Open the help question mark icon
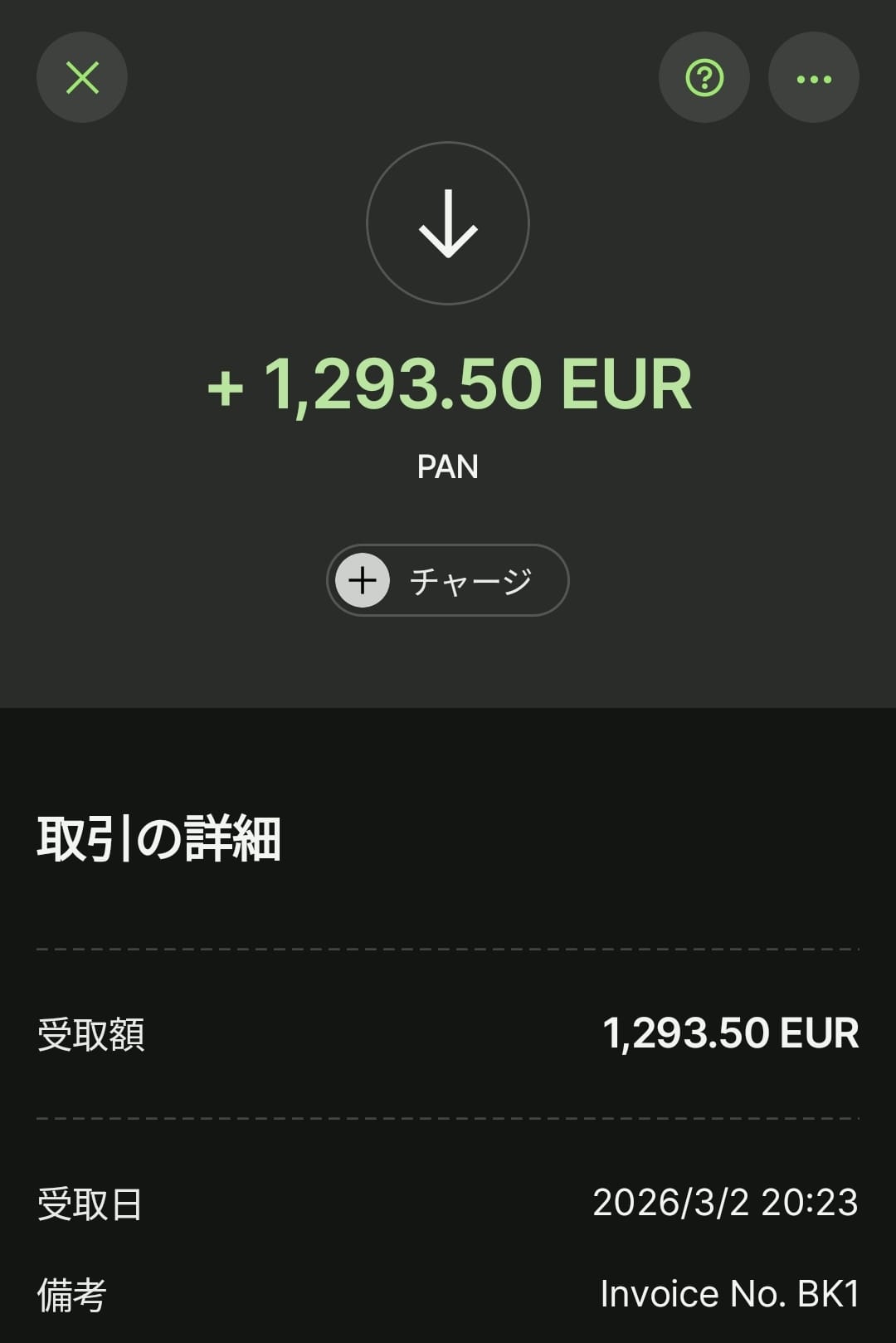896x1343 pixels. pos(704,78)
